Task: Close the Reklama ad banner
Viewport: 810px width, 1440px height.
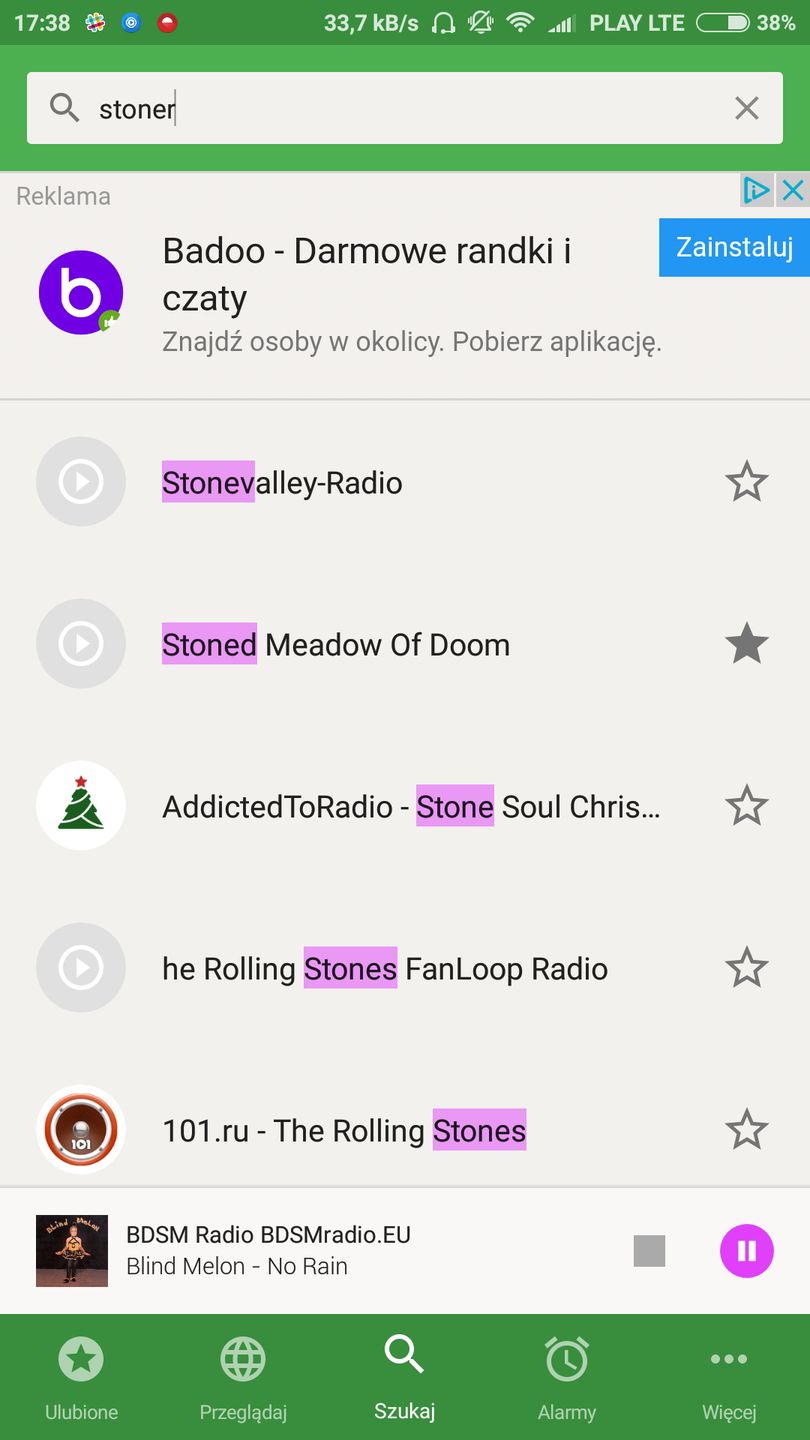Action: click(x=793, y=190)
